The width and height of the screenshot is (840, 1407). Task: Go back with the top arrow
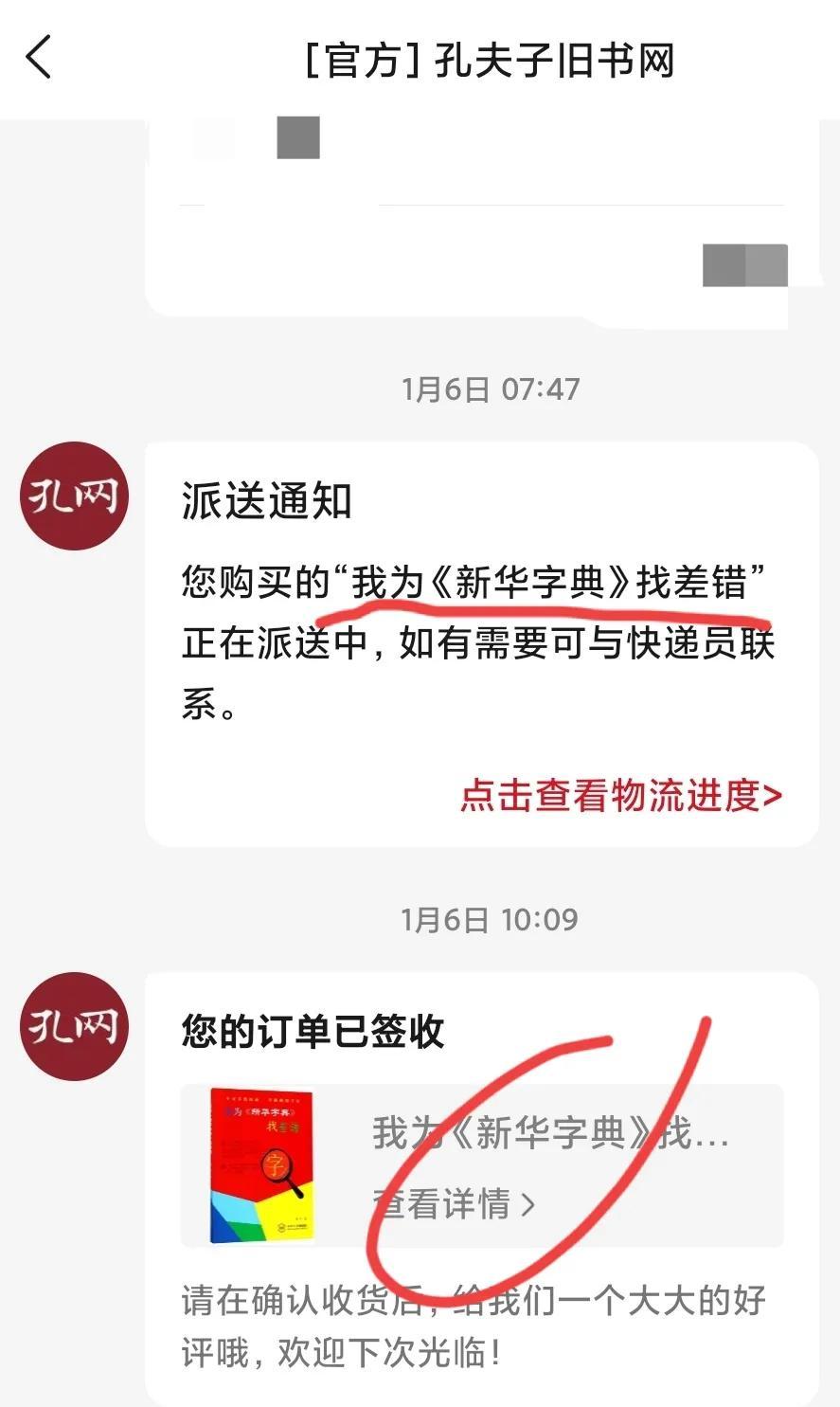pos(39,59)
